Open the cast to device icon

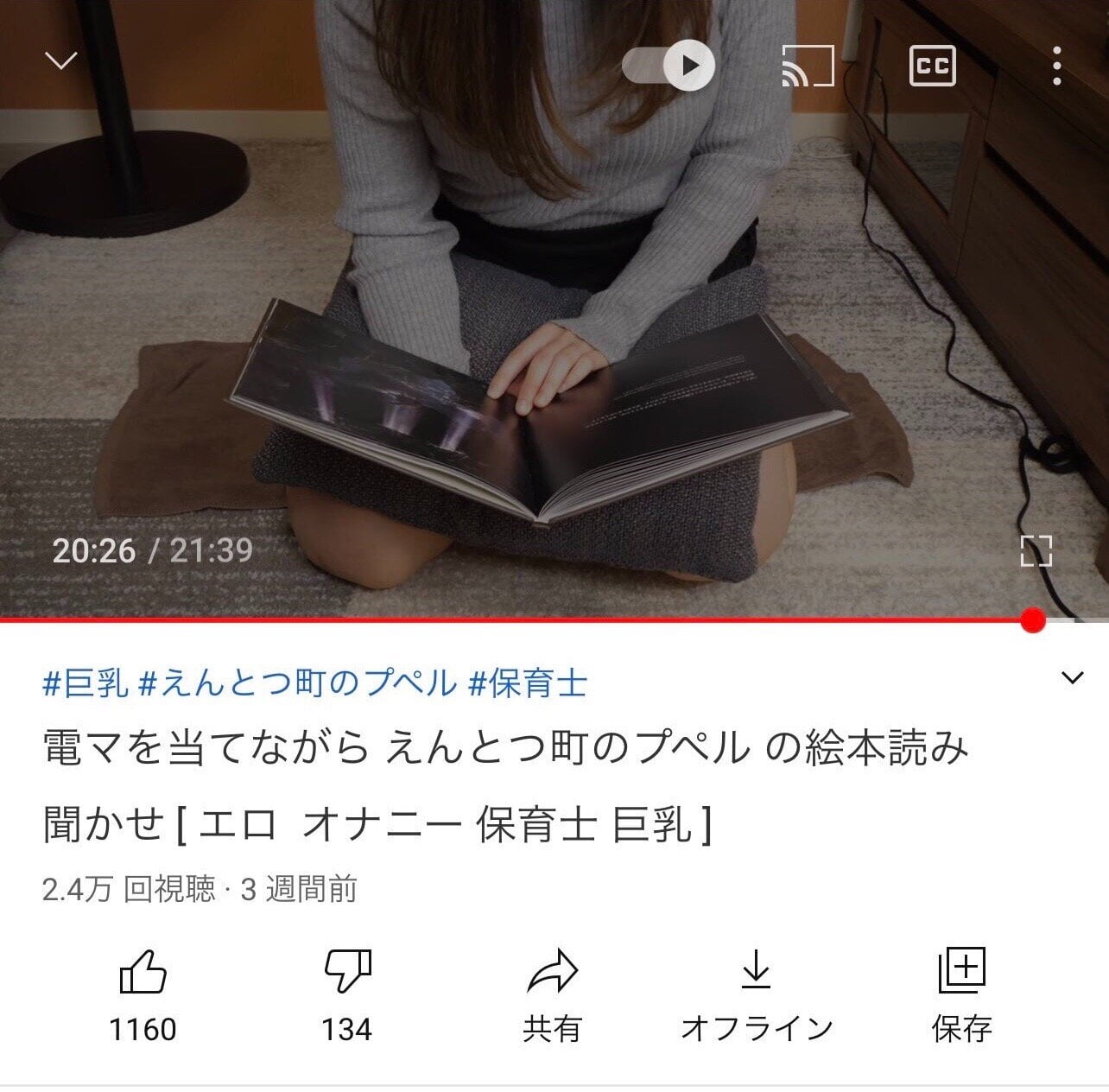pos(808,66)
